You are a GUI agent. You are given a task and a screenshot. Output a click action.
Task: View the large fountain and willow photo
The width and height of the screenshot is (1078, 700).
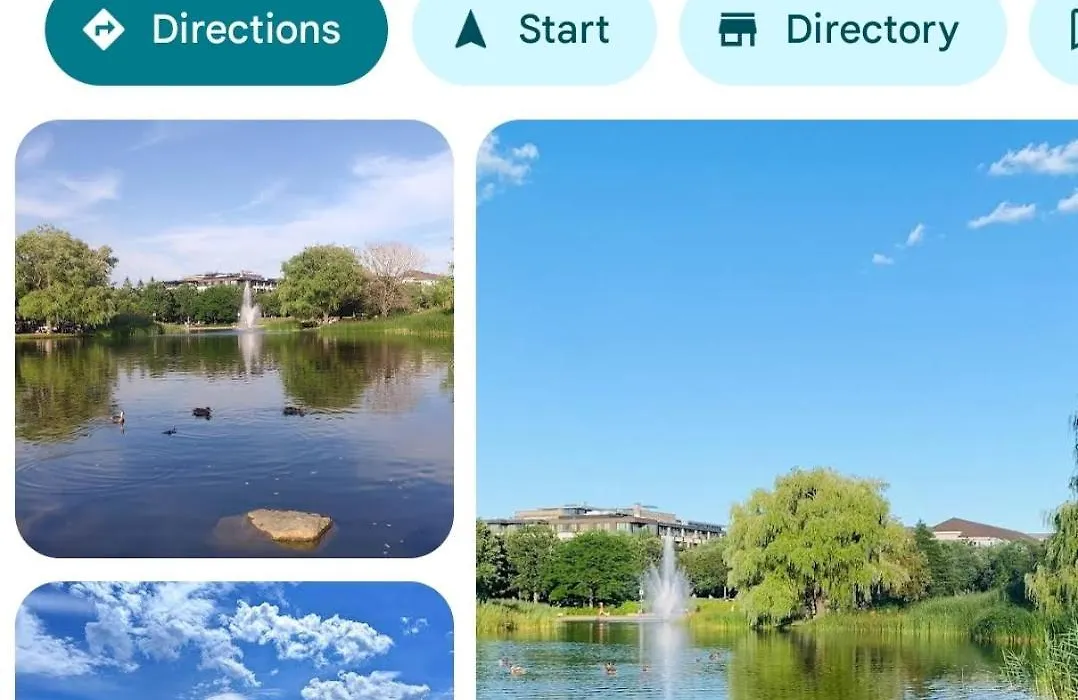pos(777,410)
